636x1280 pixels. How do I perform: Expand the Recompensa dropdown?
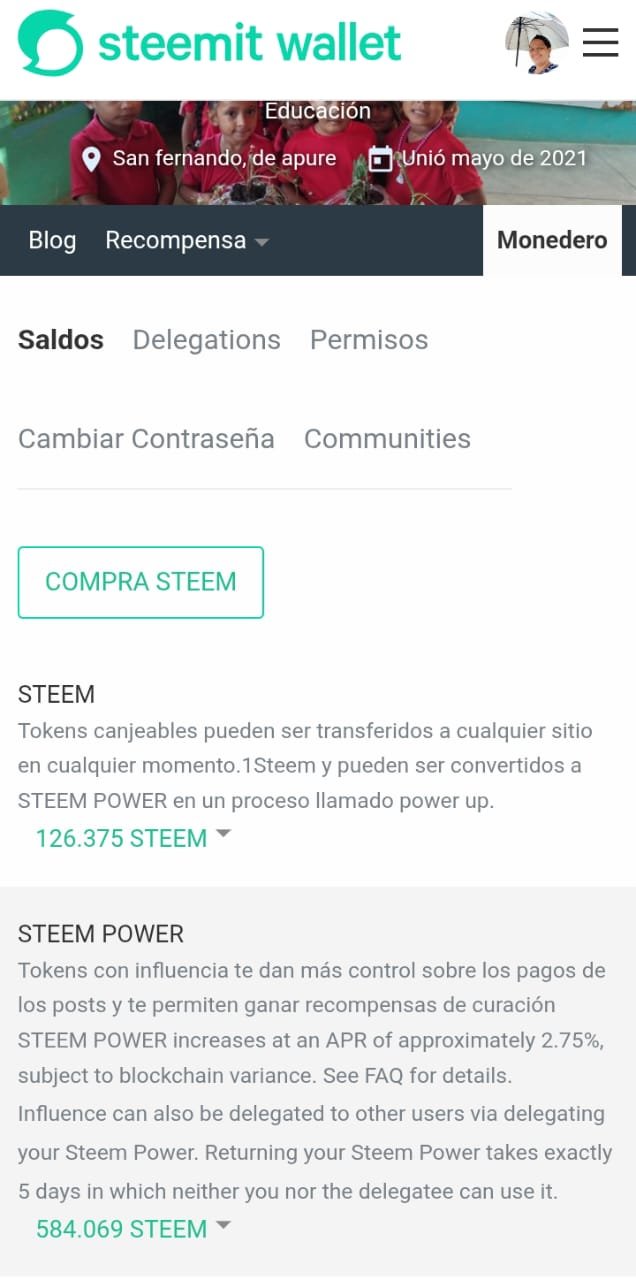click(187, 241)
